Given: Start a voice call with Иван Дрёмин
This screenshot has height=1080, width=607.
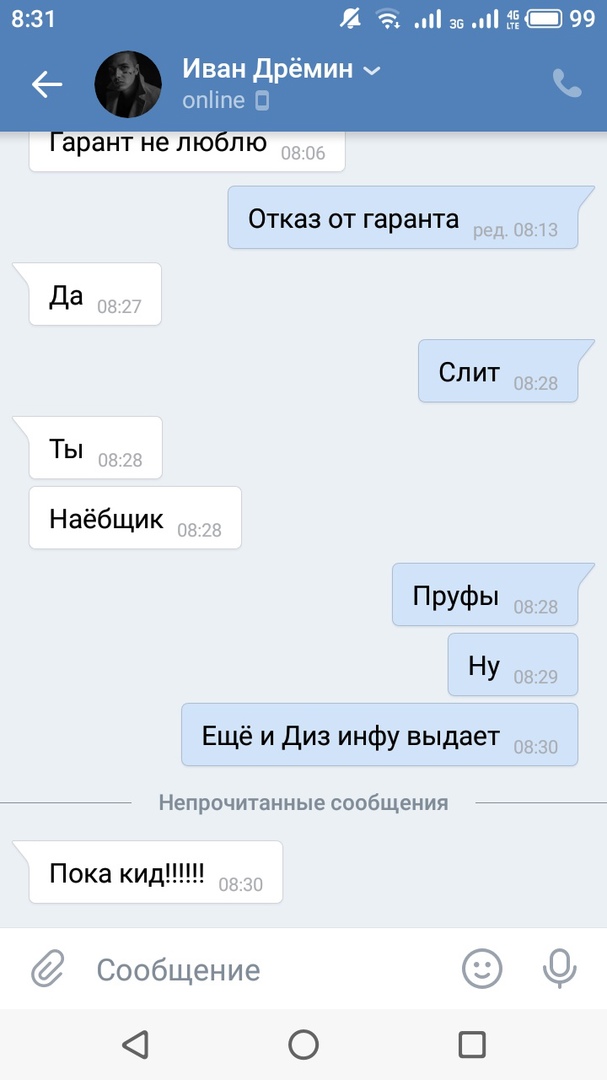Looking at the screenshot, I should (x=567, y=84).
